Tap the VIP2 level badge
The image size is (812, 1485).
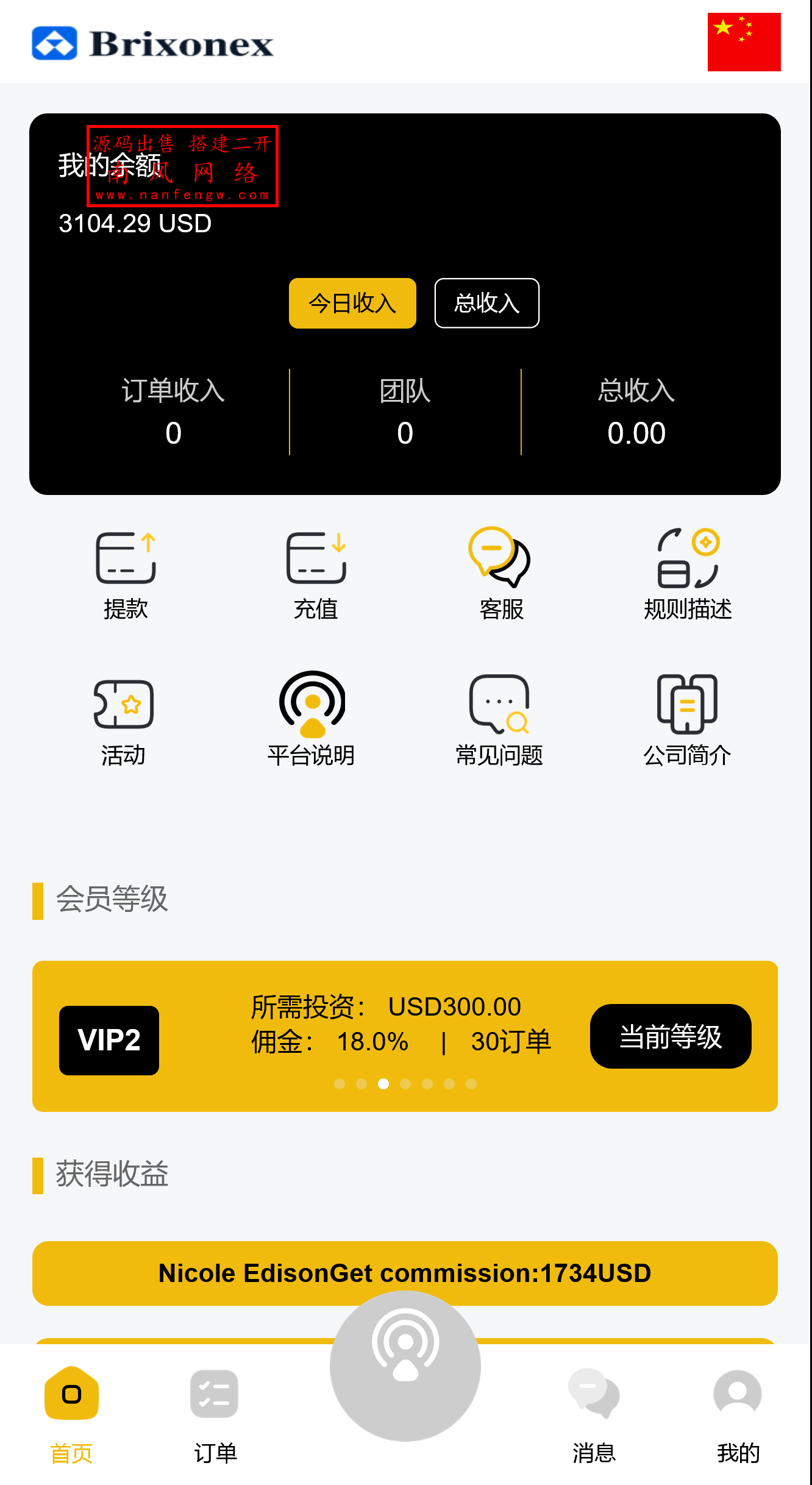[109, 1040]
